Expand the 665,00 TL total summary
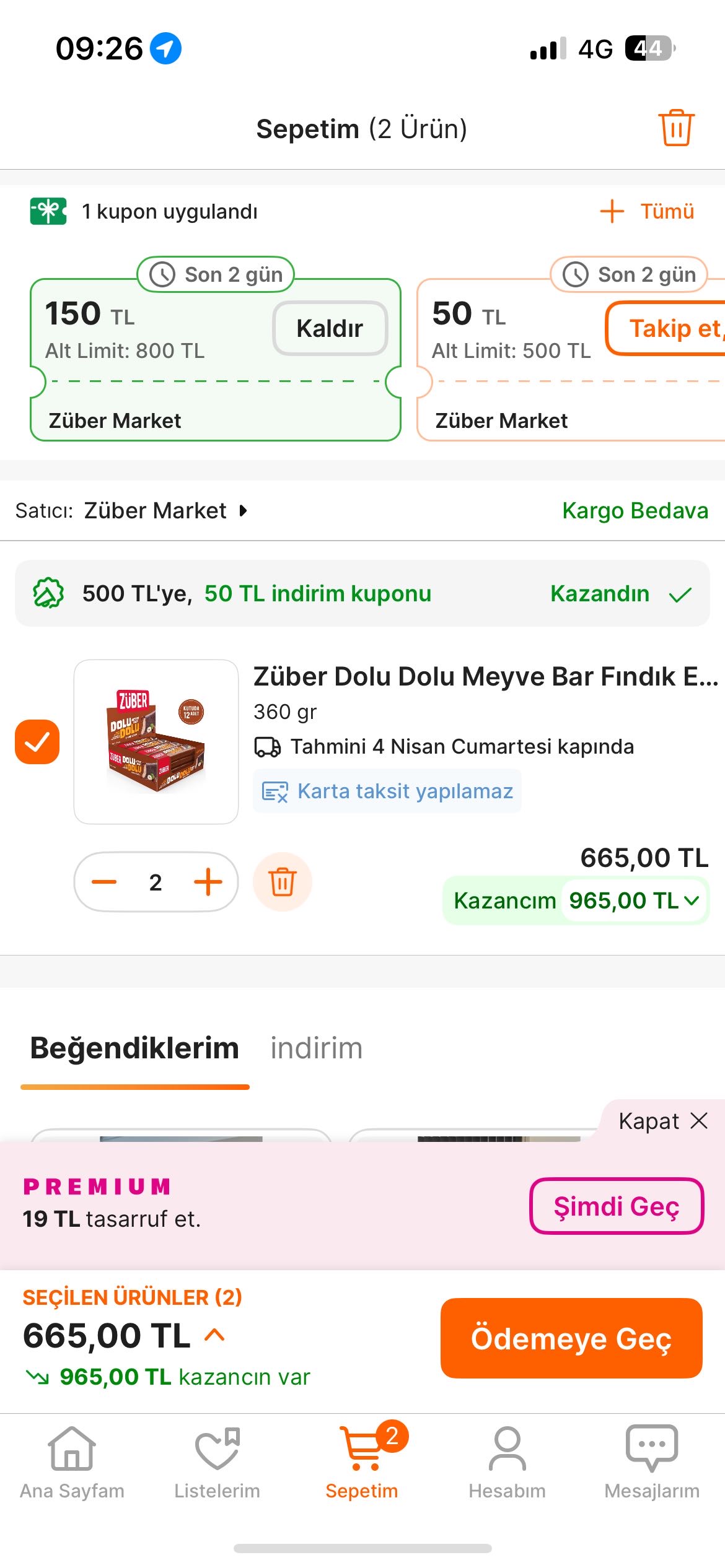Viewport: 725px width, 1568px height. click(x=214, y=1335)
